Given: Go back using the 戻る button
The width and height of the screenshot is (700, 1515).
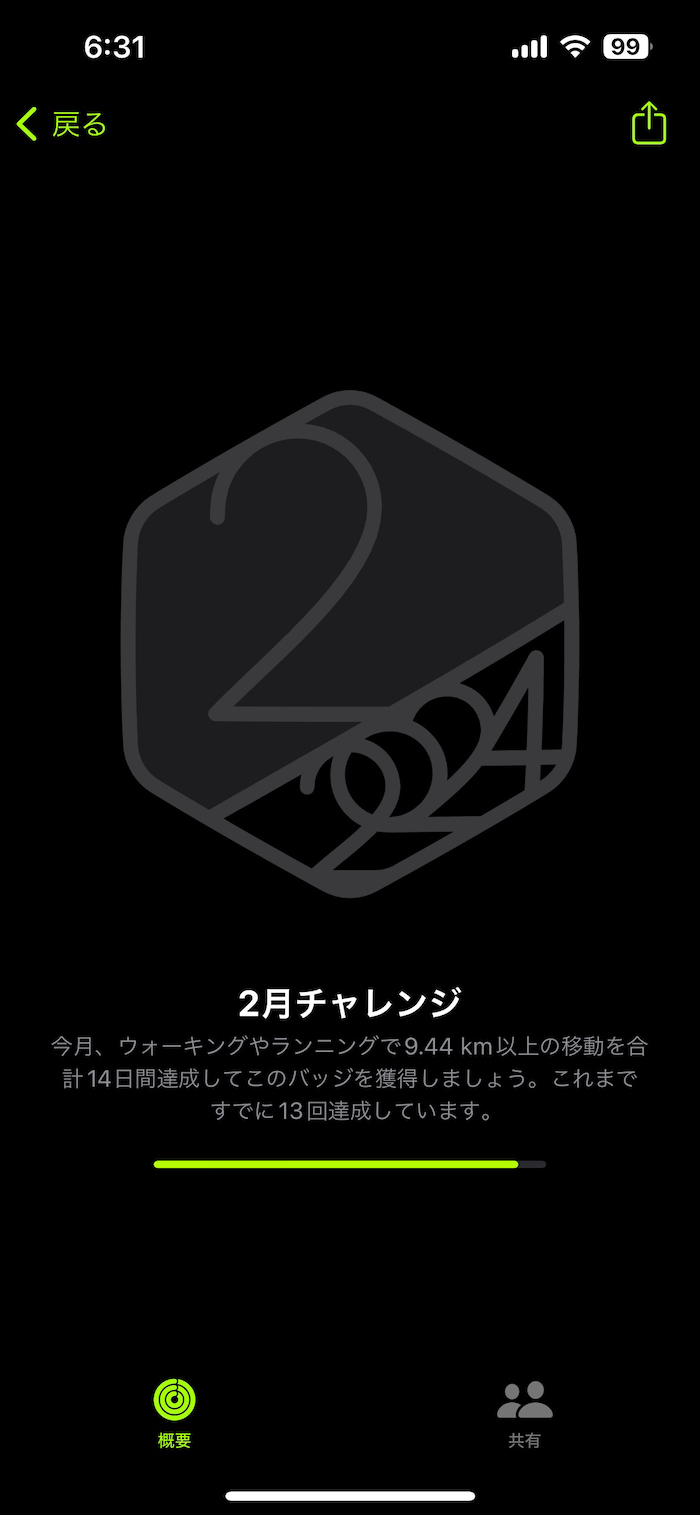Looking at the screenshot, I should 62,125.
